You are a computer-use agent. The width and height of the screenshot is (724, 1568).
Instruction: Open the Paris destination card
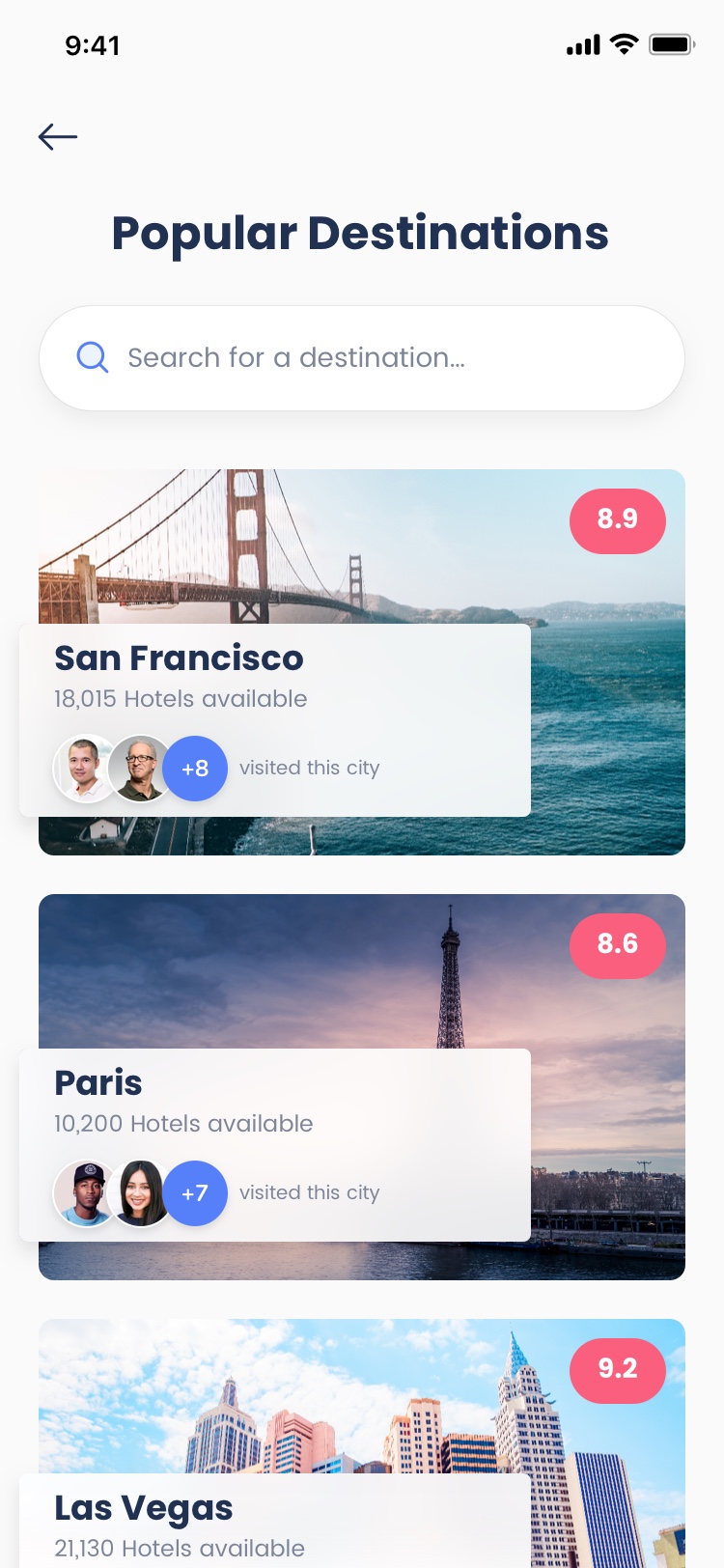(362, 1087)
